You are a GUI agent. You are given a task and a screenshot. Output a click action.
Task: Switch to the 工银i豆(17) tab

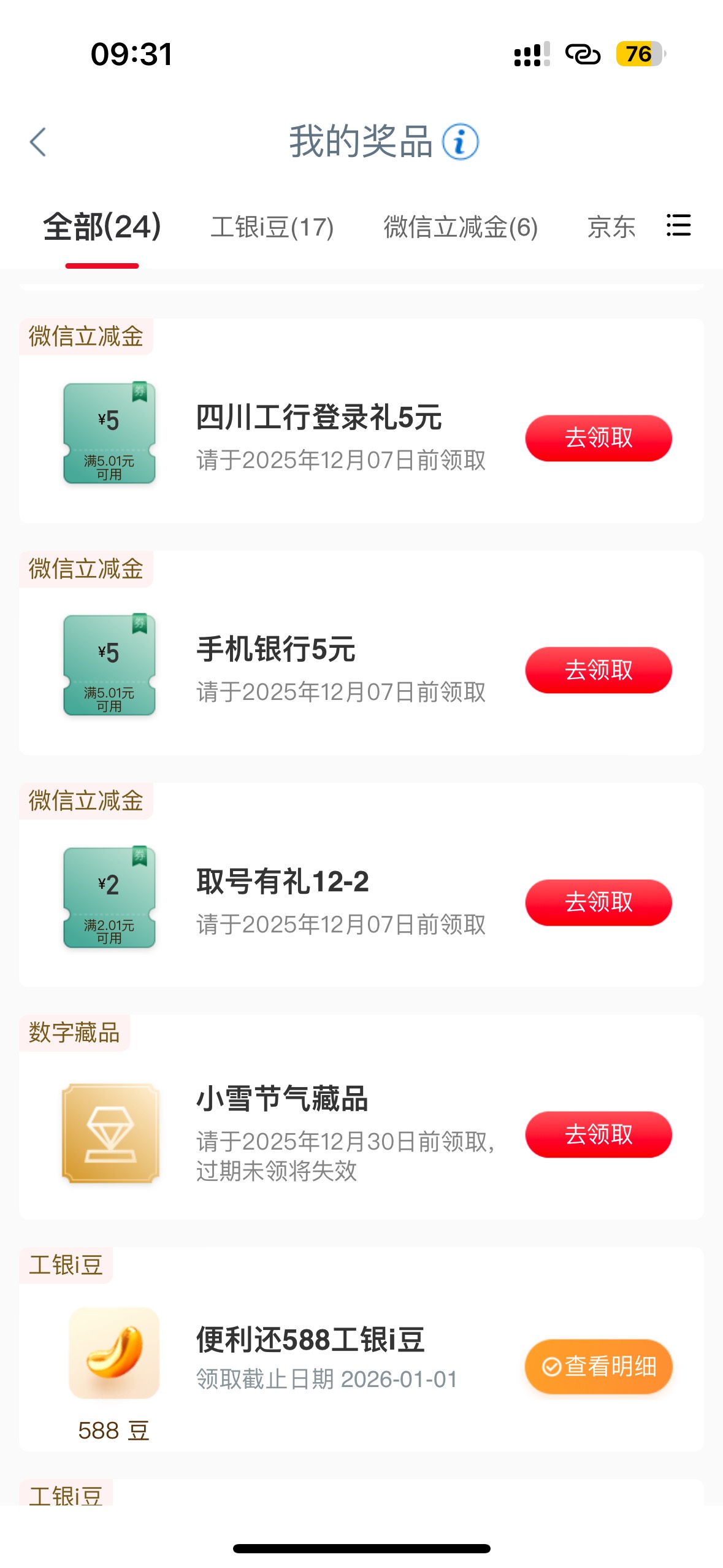[x=272, y=228]
